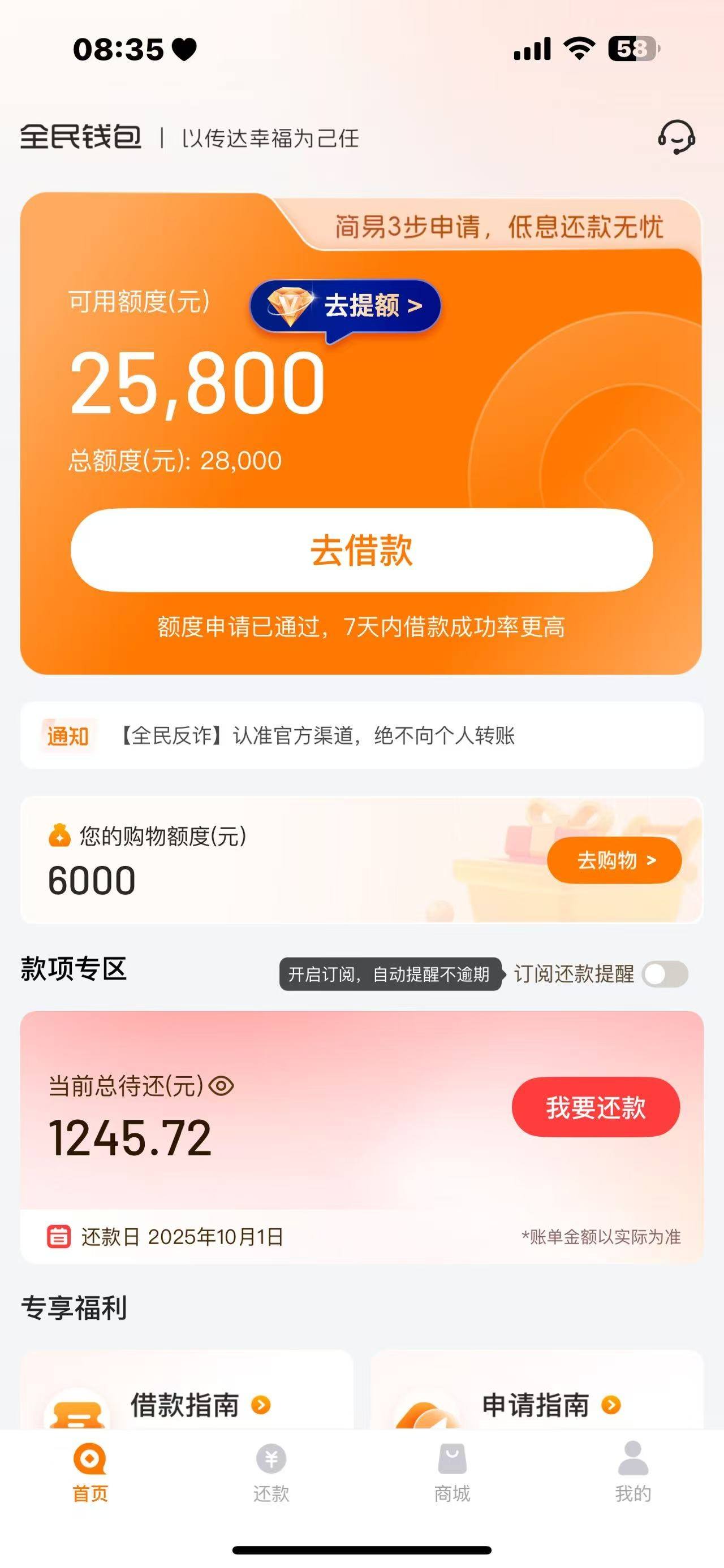
Task: Tap the 去购物 button
Action: 614,860
